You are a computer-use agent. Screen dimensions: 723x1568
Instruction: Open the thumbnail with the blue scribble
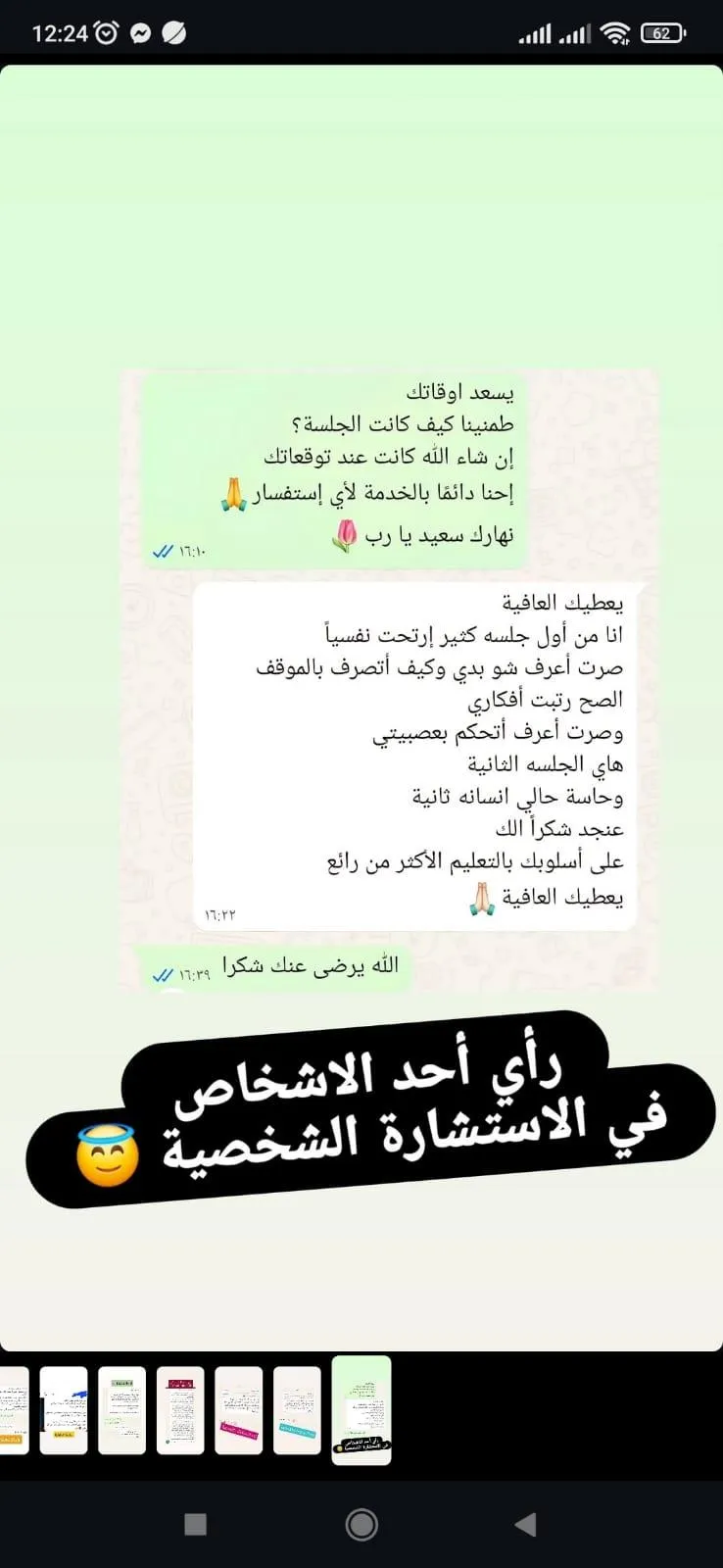tap(63, 1410)
